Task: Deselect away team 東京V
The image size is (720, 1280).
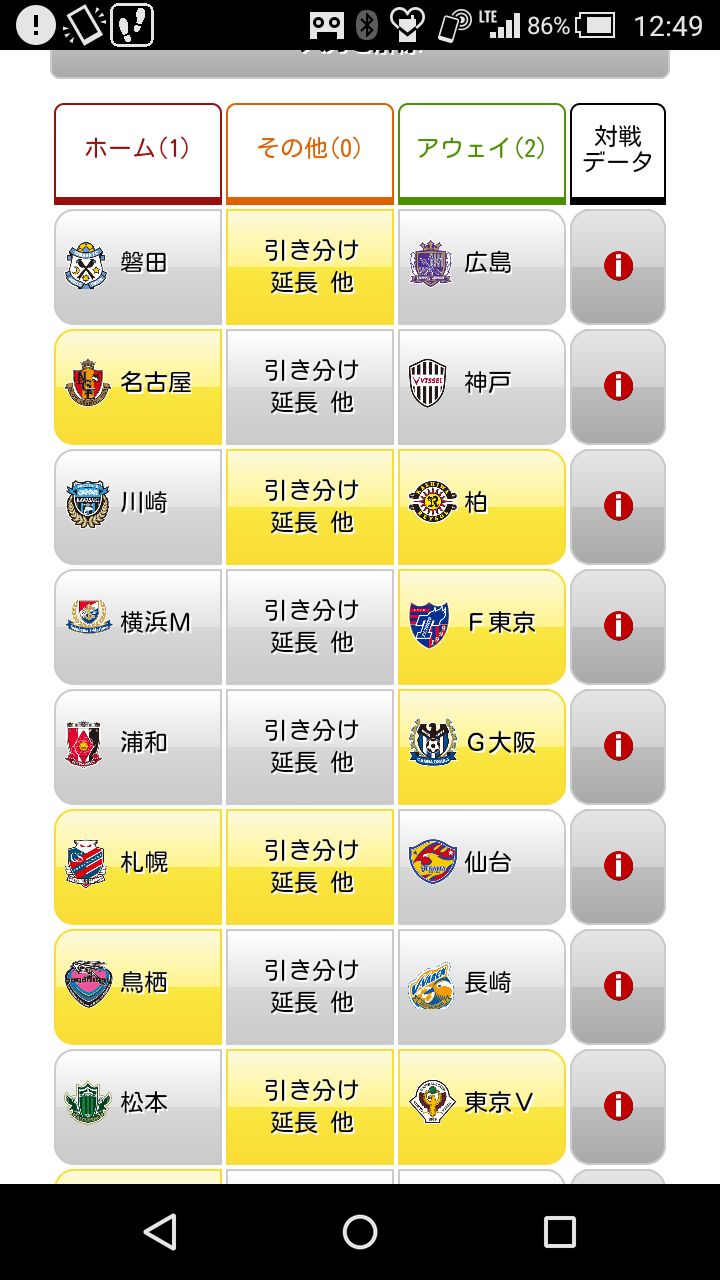Action: (x=482, y=1106)
